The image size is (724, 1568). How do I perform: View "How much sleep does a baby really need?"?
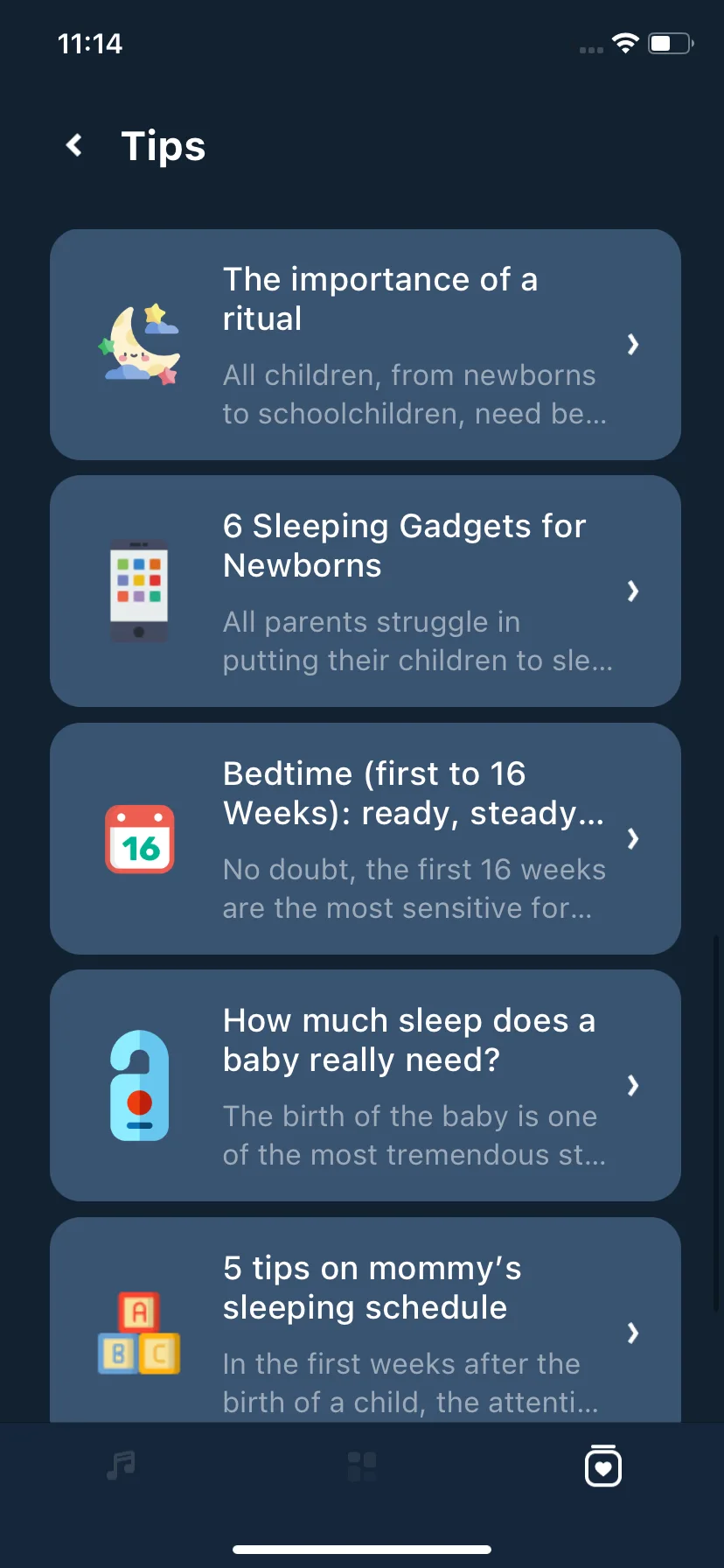365,1085
